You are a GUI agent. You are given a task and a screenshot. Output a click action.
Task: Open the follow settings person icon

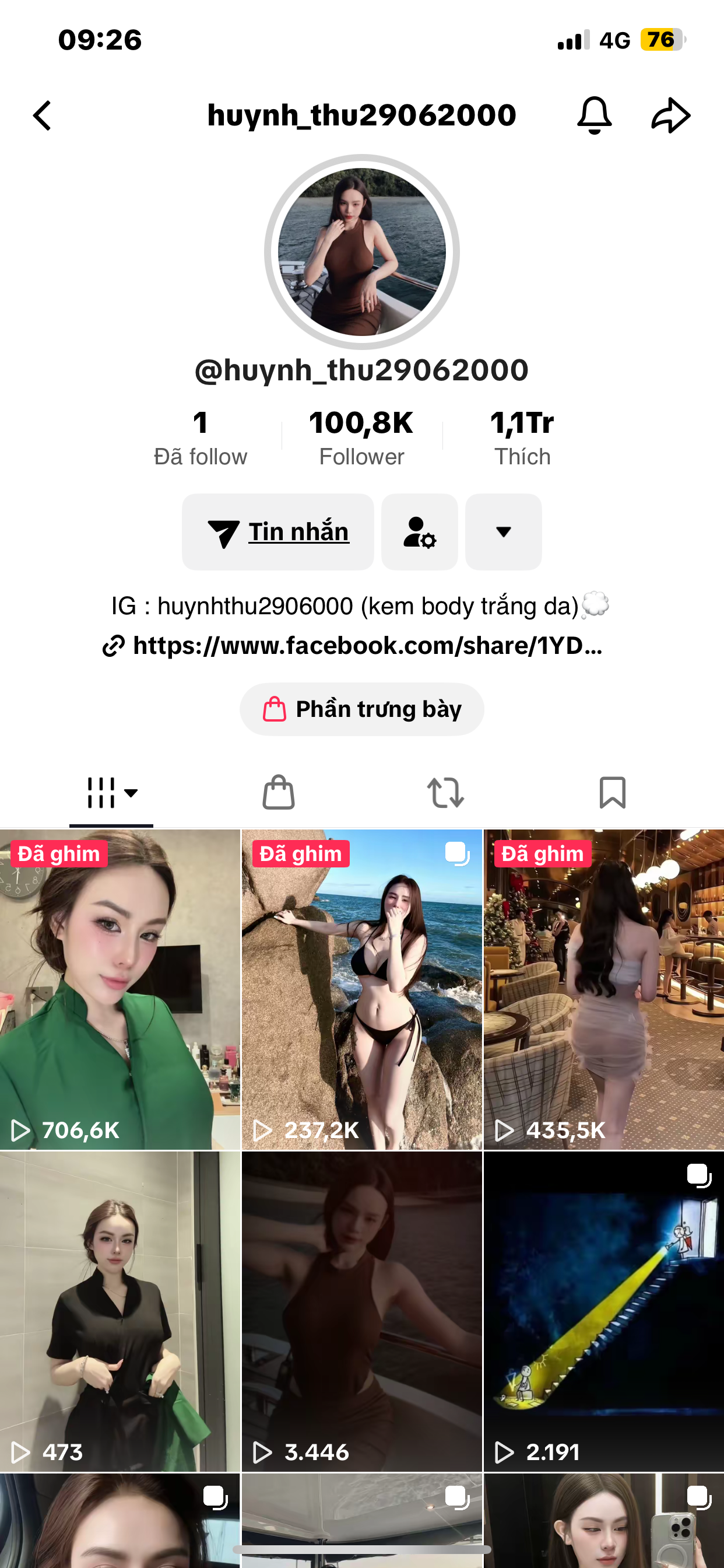pos(419,532)
